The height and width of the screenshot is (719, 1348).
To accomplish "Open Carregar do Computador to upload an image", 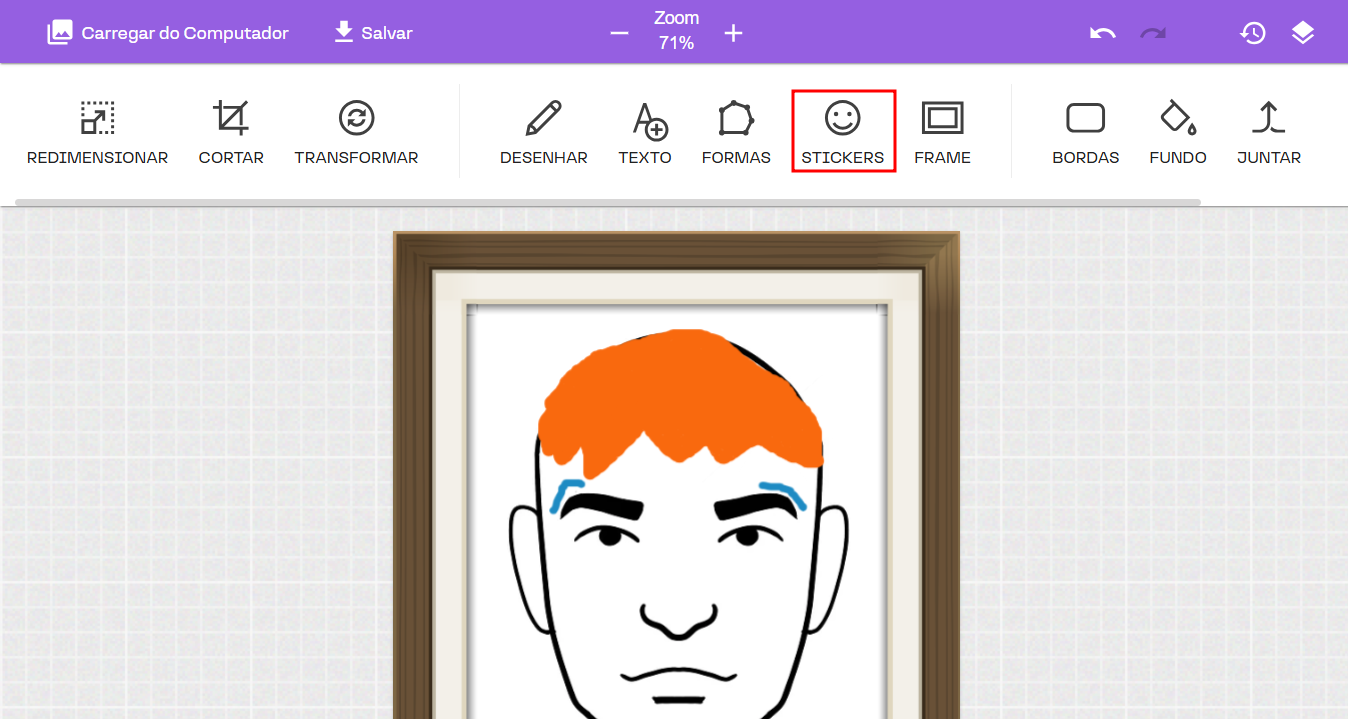I will coord(168,33).
